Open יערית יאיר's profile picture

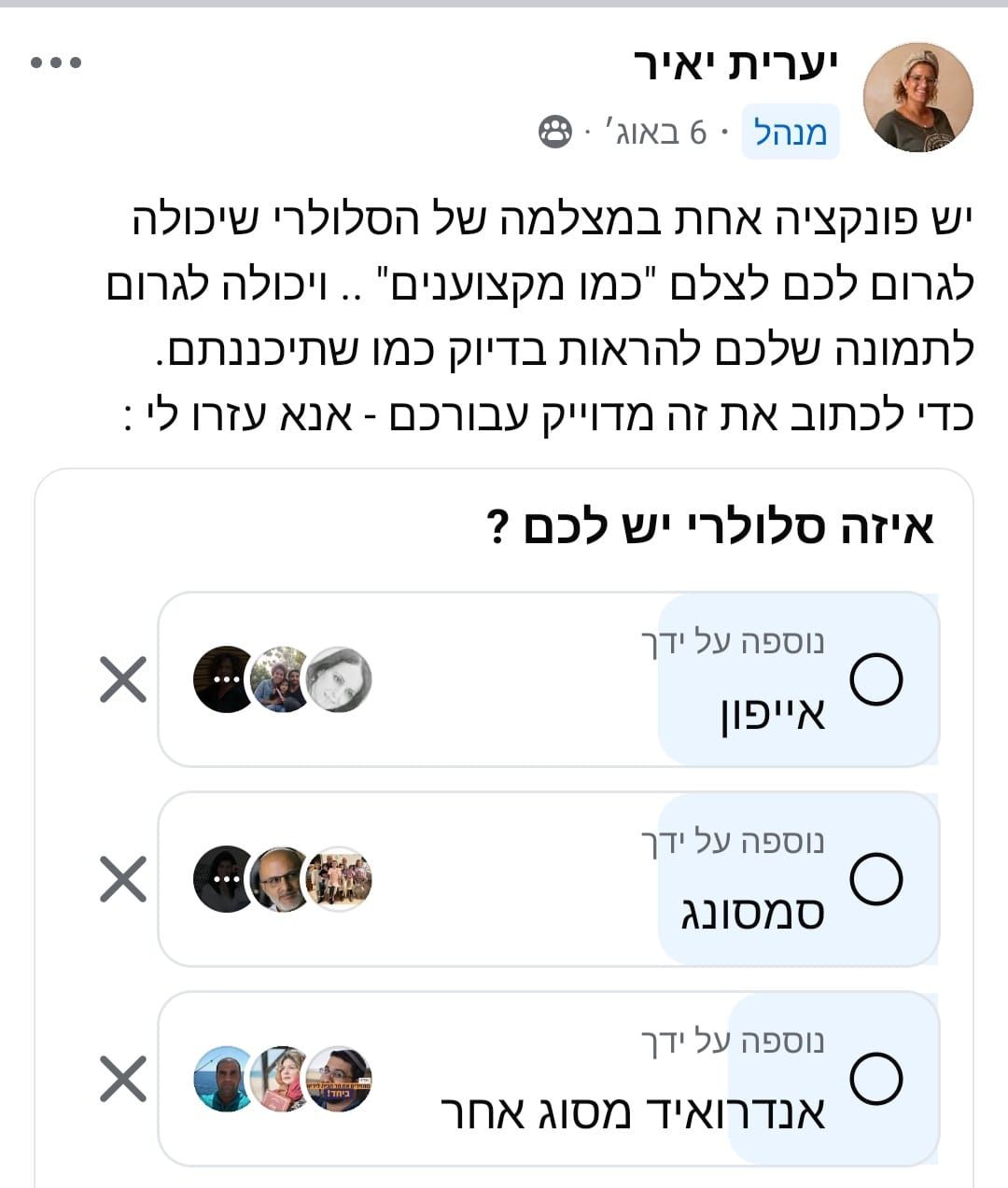click(x=917, y=97)
